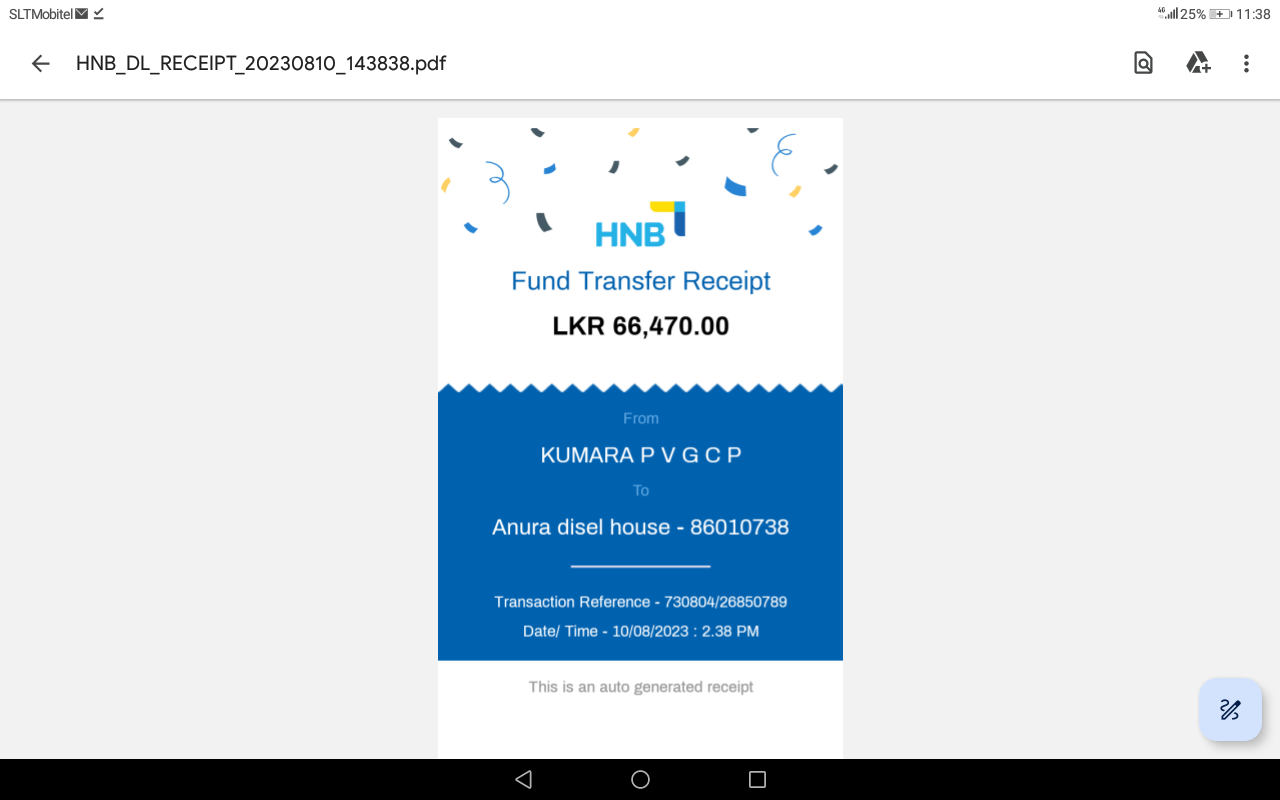Add this PDF to Google Drive

1197,64
